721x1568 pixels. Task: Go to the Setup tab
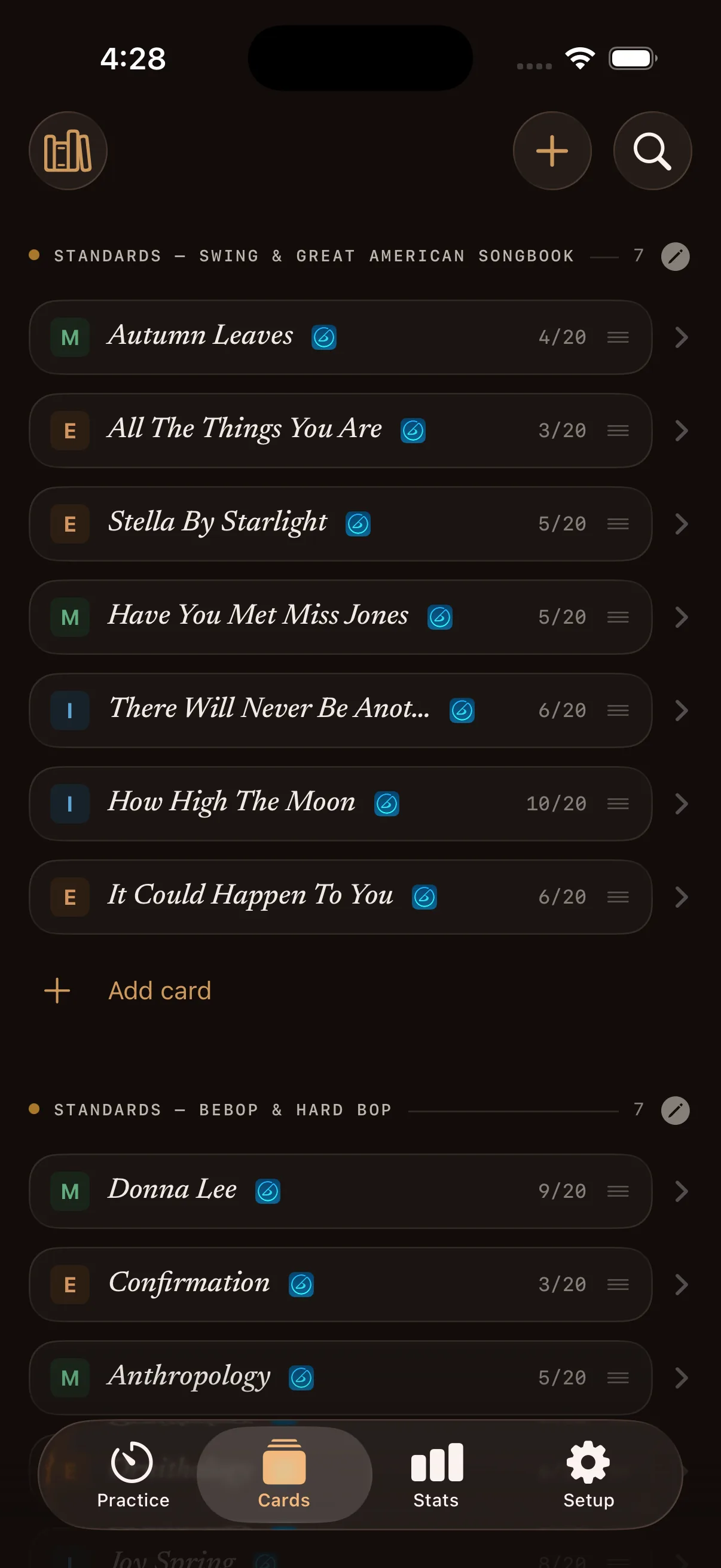click(x=588, y=1474)
